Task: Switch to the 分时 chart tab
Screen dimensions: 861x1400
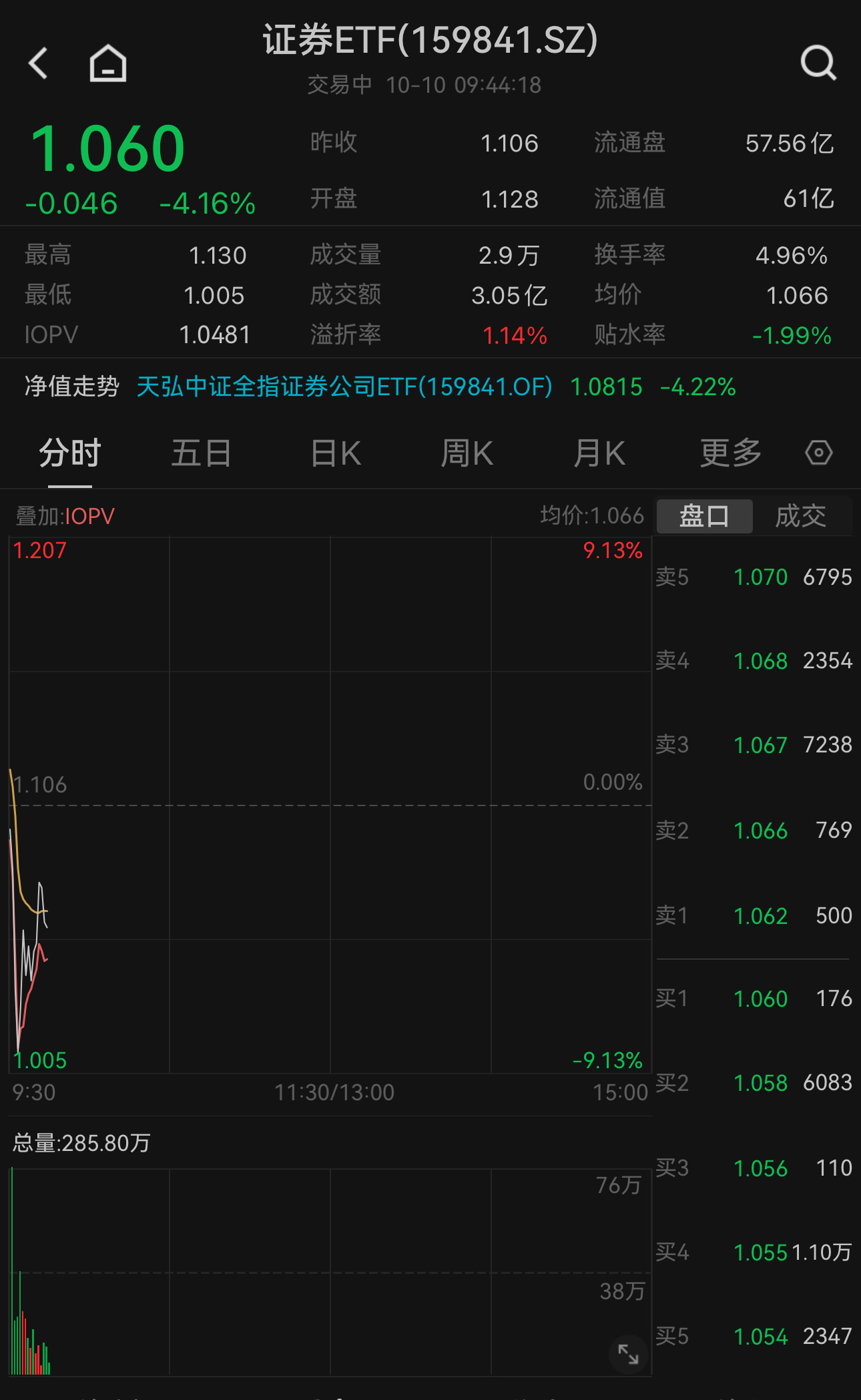Action: tap(69, 453)
